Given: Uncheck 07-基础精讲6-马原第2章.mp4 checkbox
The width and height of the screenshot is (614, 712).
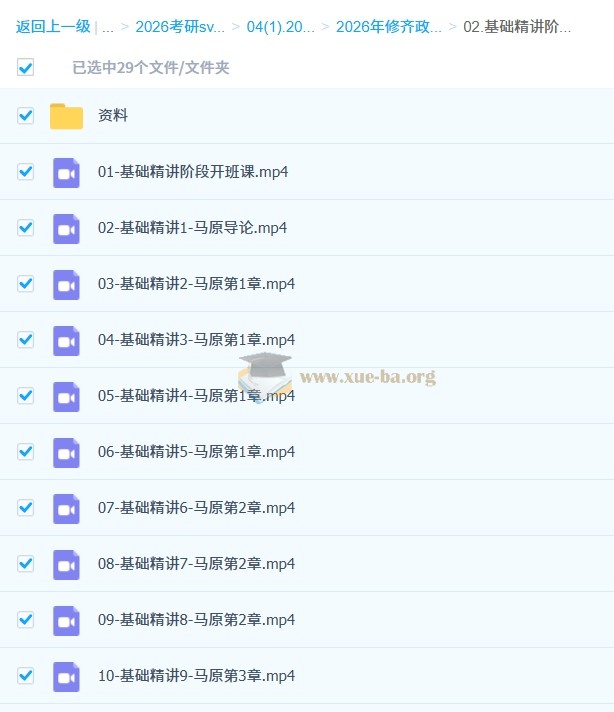Looking at the screenshot, I should point(26,508).
